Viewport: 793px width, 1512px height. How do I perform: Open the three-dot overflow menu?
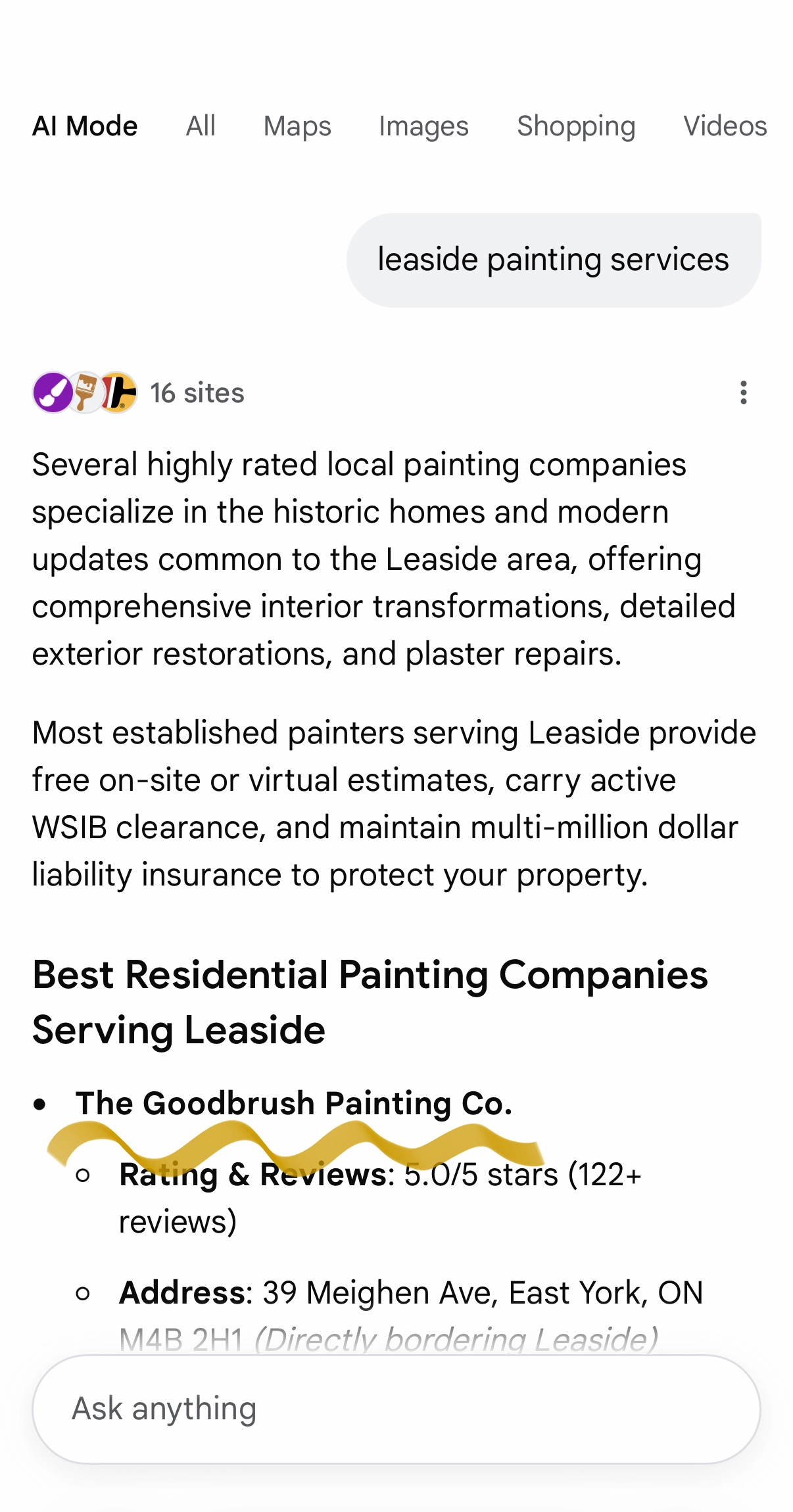click(x=744, y=392)
